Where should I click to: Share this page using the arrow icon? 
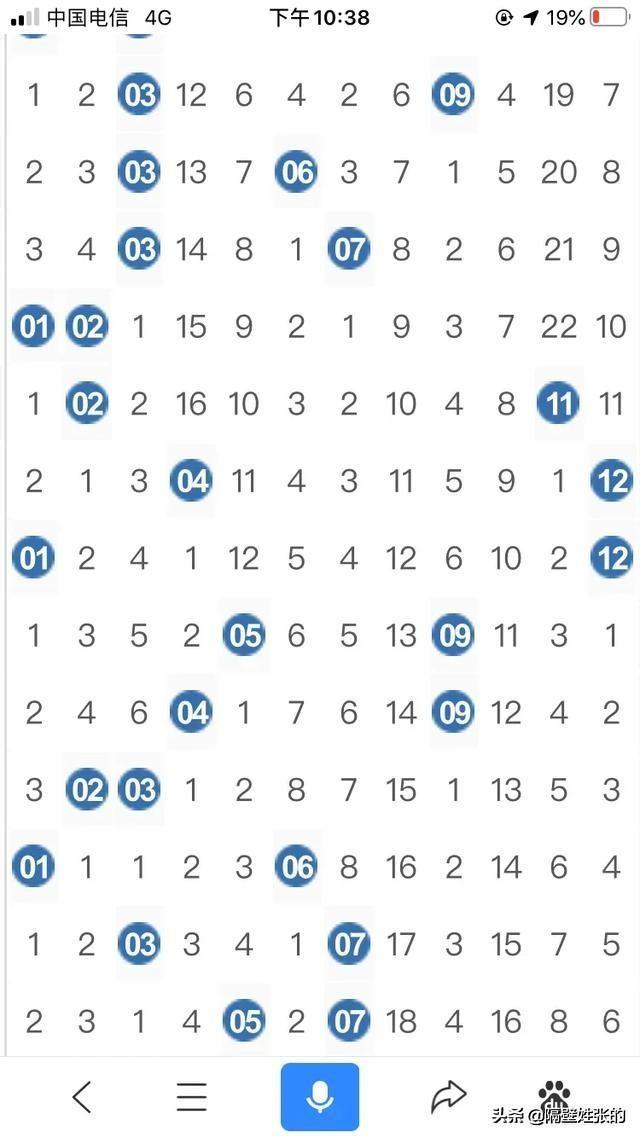[x=448, y=1097]
